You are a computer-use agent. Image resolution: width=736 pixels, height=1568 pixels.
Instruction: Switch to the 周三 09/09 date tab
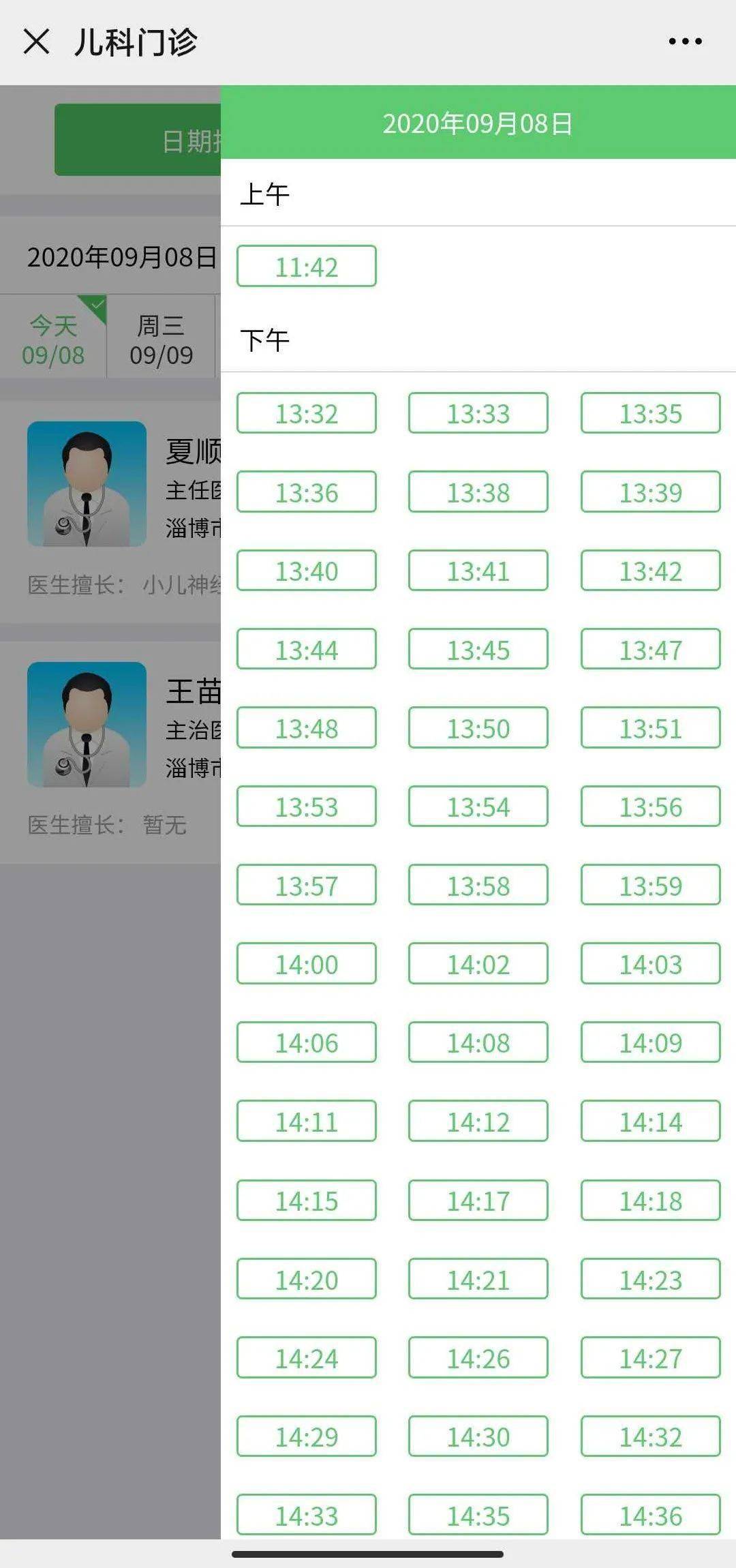tap(162, 340)
